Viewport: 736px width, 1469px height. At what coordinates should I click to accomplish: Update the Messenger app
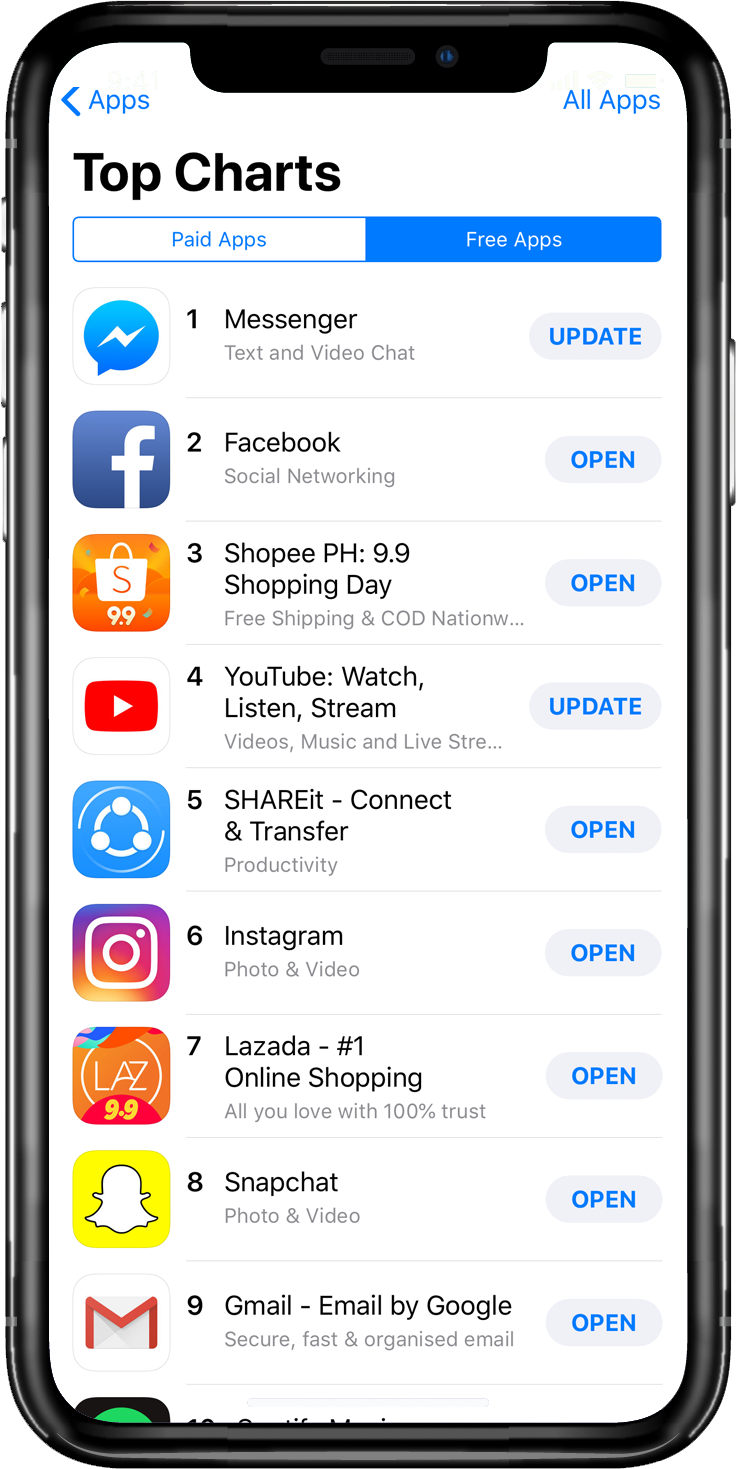[x=595, y=337]
